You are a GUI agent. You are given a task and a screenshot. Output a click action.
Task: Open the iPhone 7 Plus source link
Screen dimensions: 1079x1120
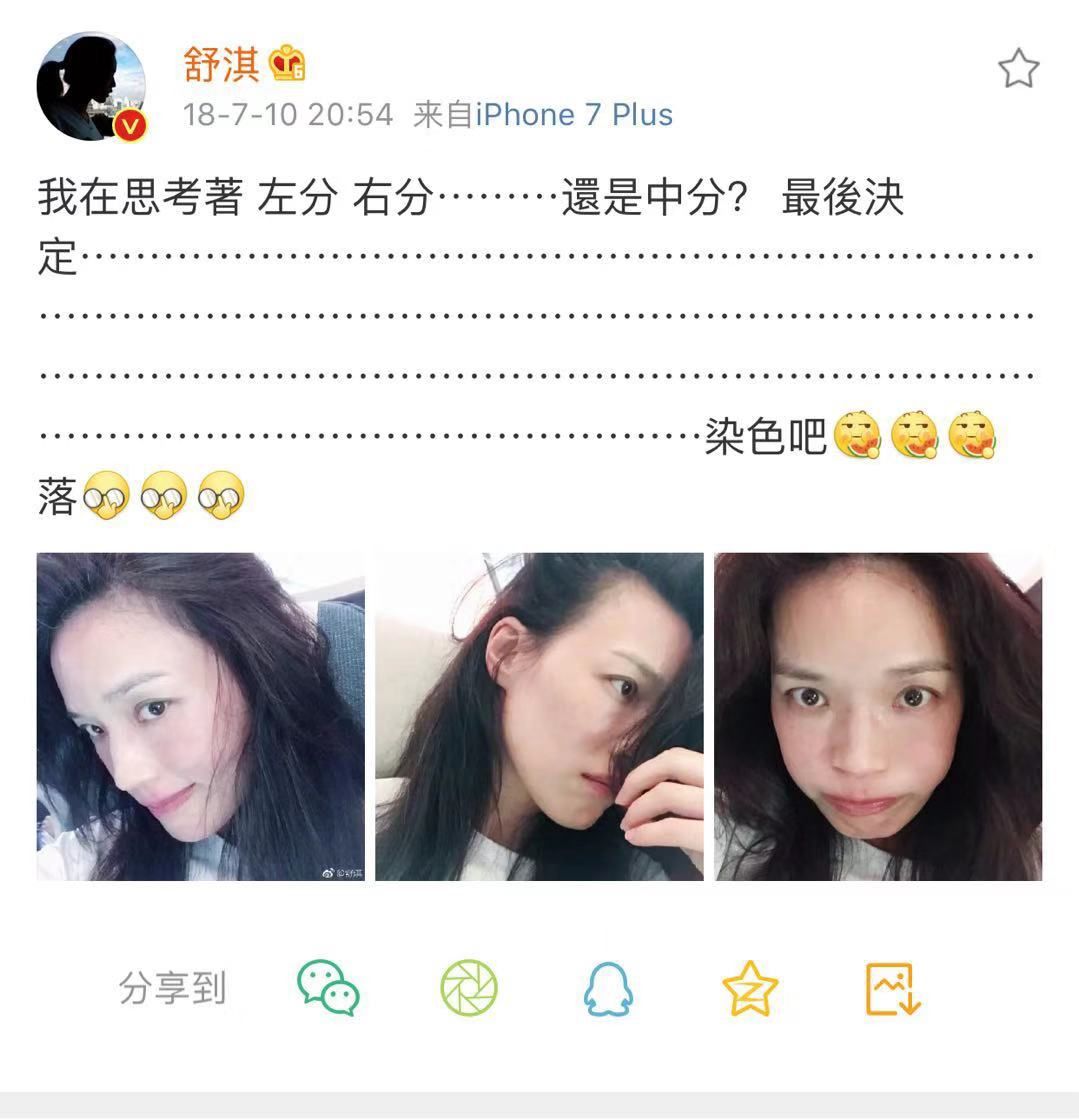point(574,115)
